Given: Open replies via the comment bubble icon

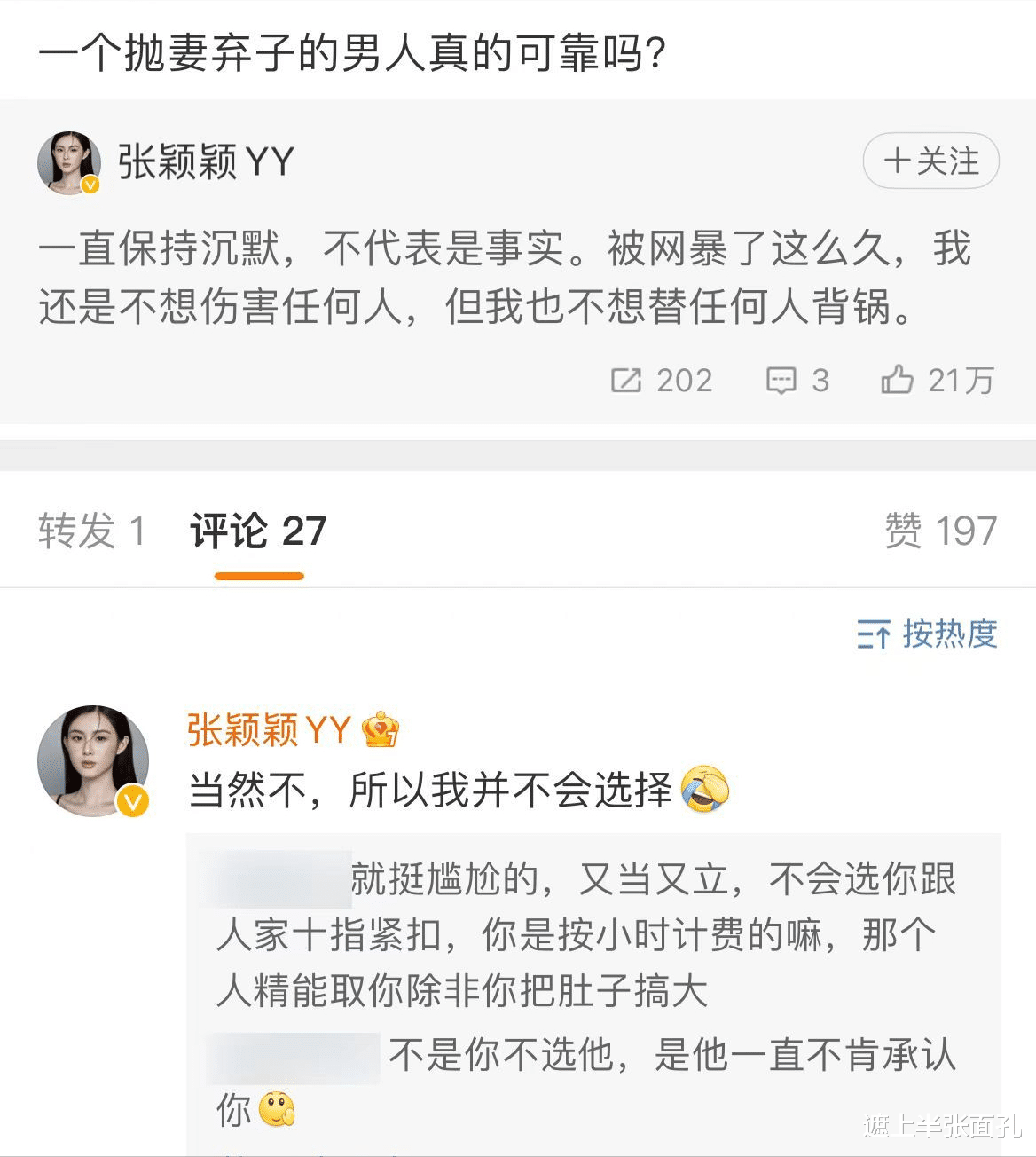Looking at the screenshot, I should (781, 381).
